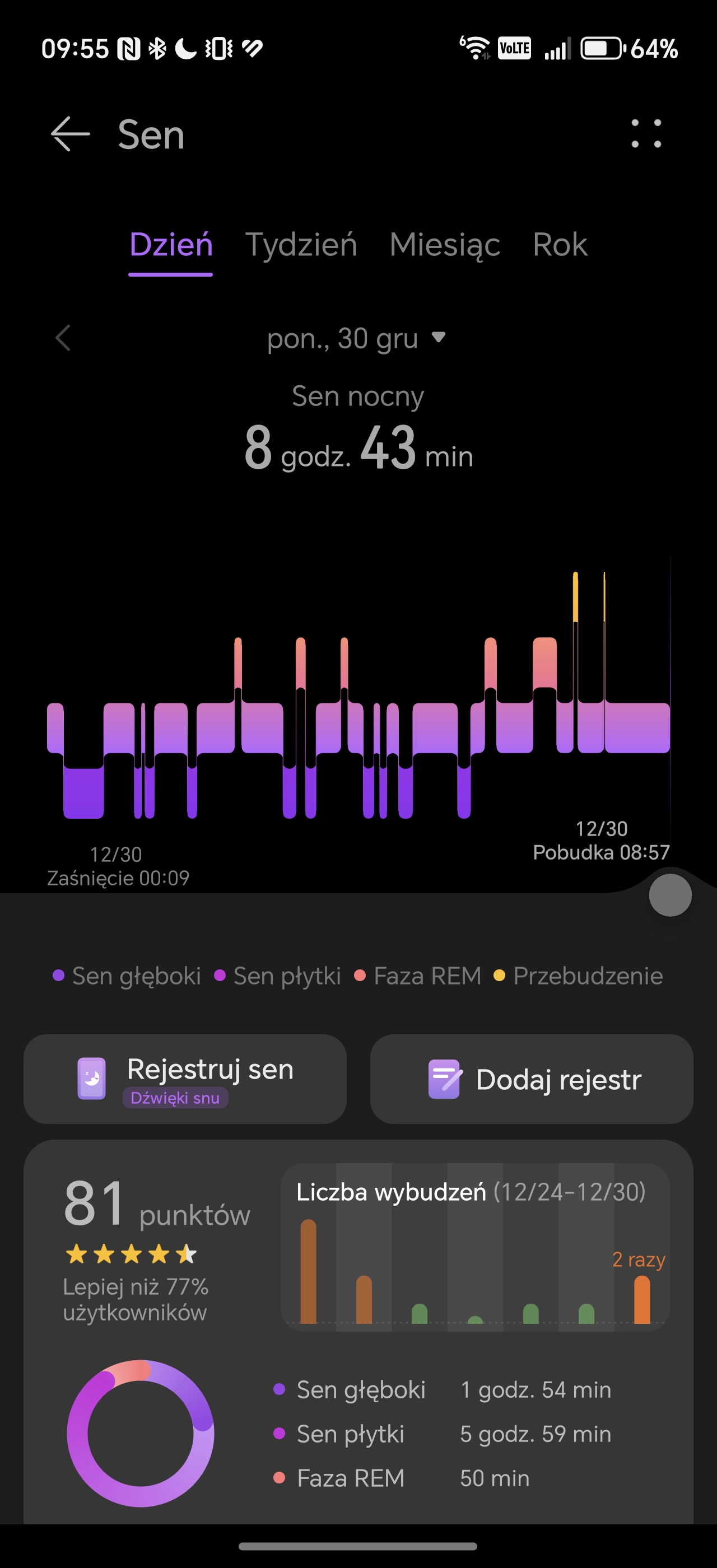The height and width of the screenshot is (1568, 717).
Task: Tap Dodaj rejestr button
Action: coord(532,1079)
